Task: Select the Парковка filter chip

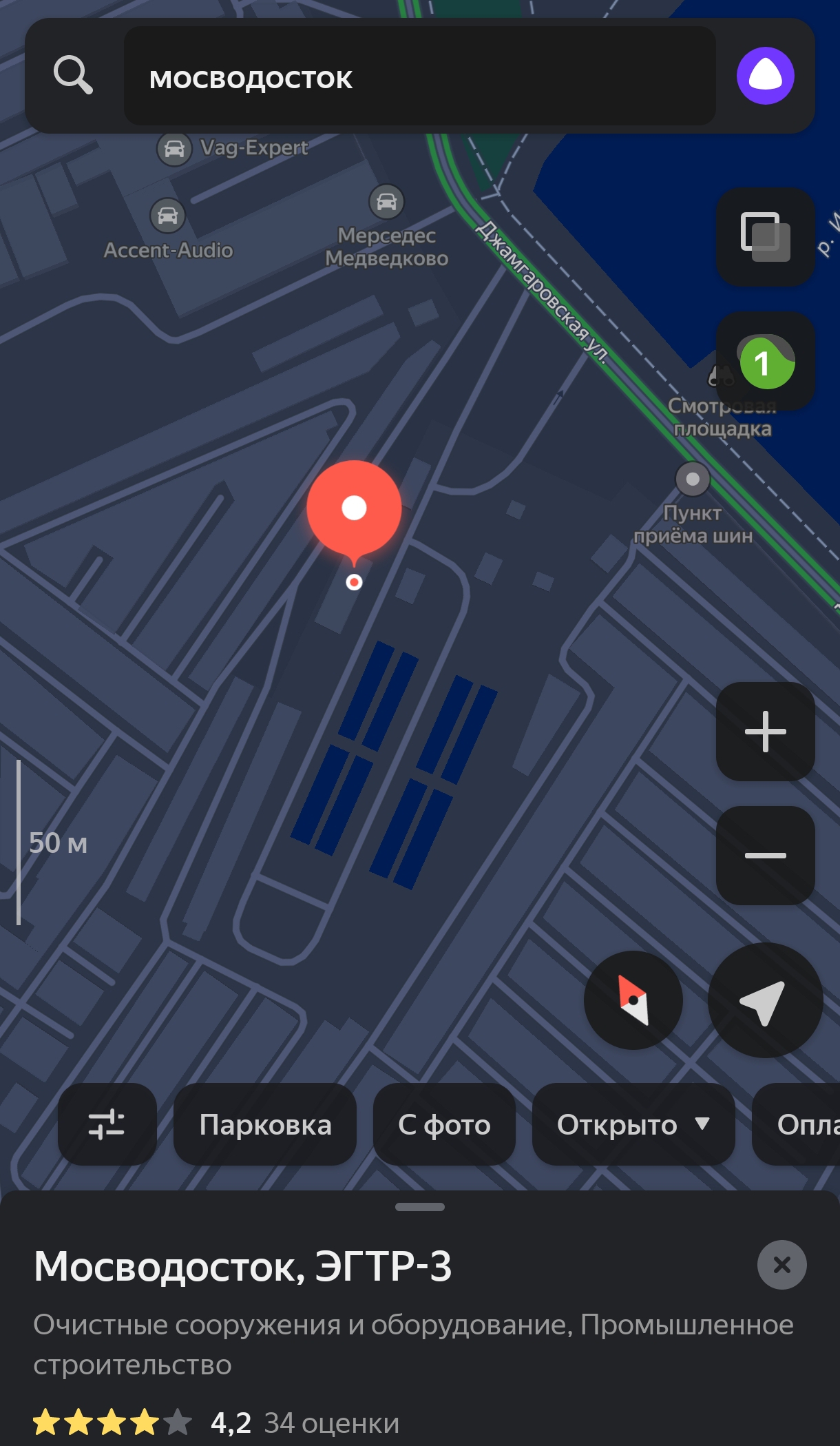Action: (265, 1124)
